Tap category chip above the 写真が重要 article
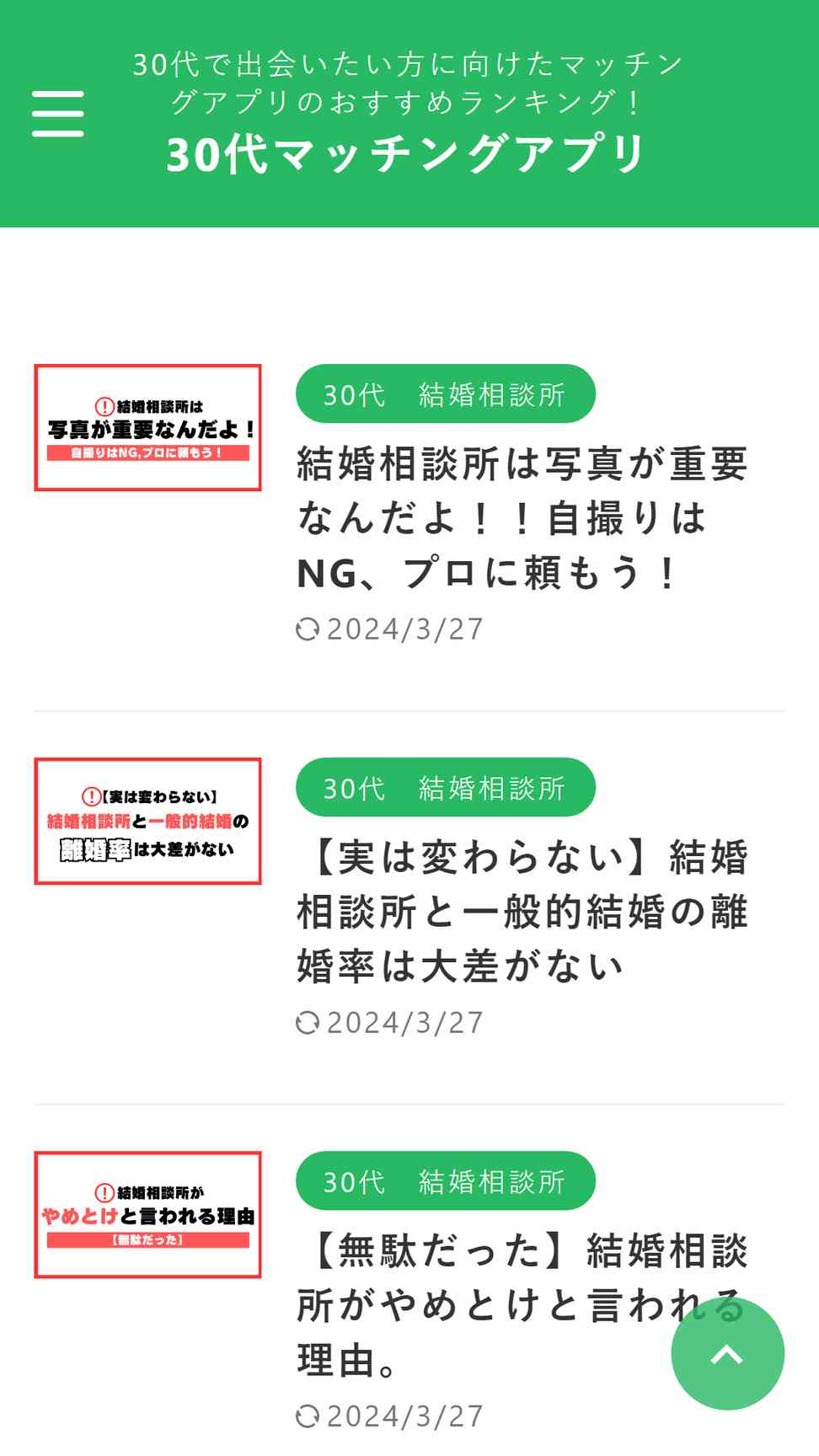 pos(446,393)
